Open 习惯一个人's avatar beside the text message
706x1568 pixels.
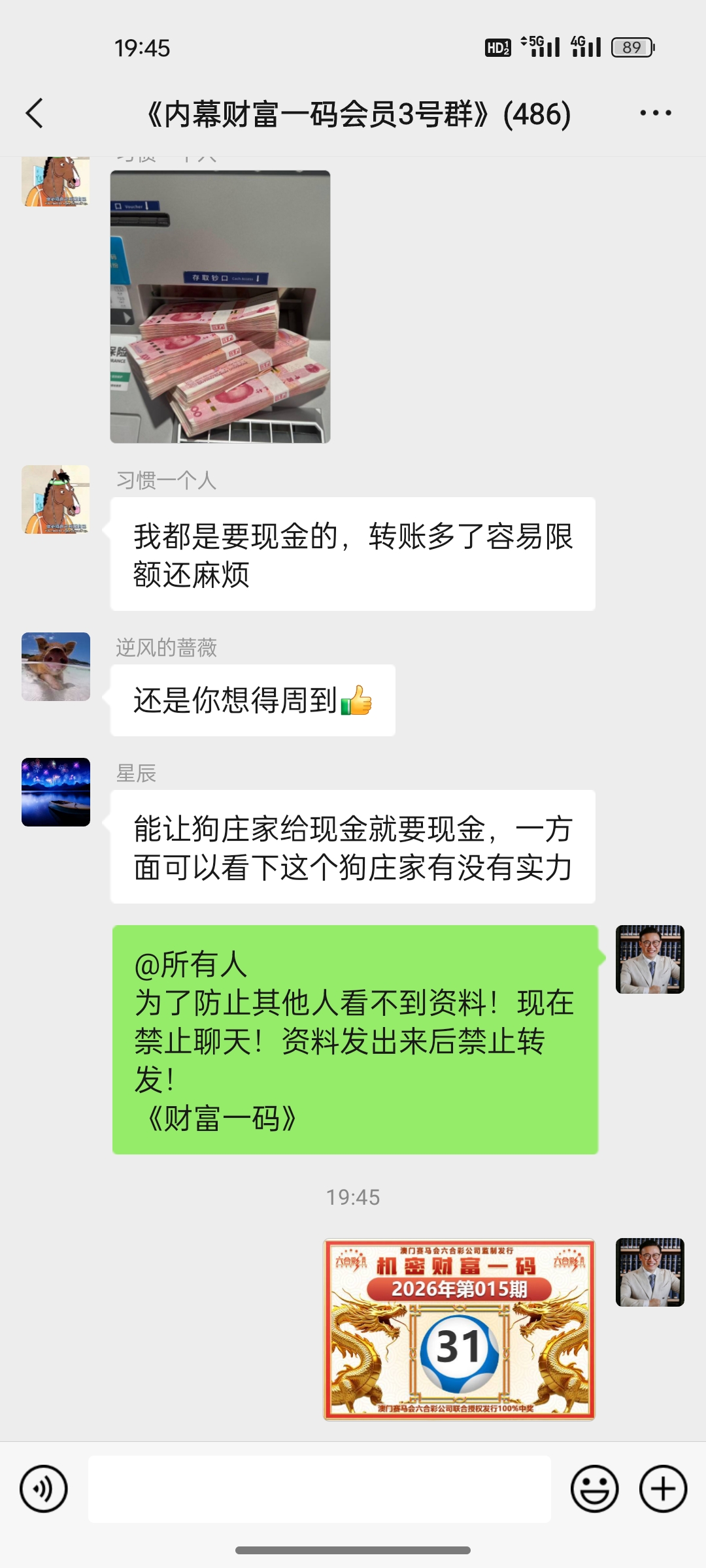[x=56, y=500]
